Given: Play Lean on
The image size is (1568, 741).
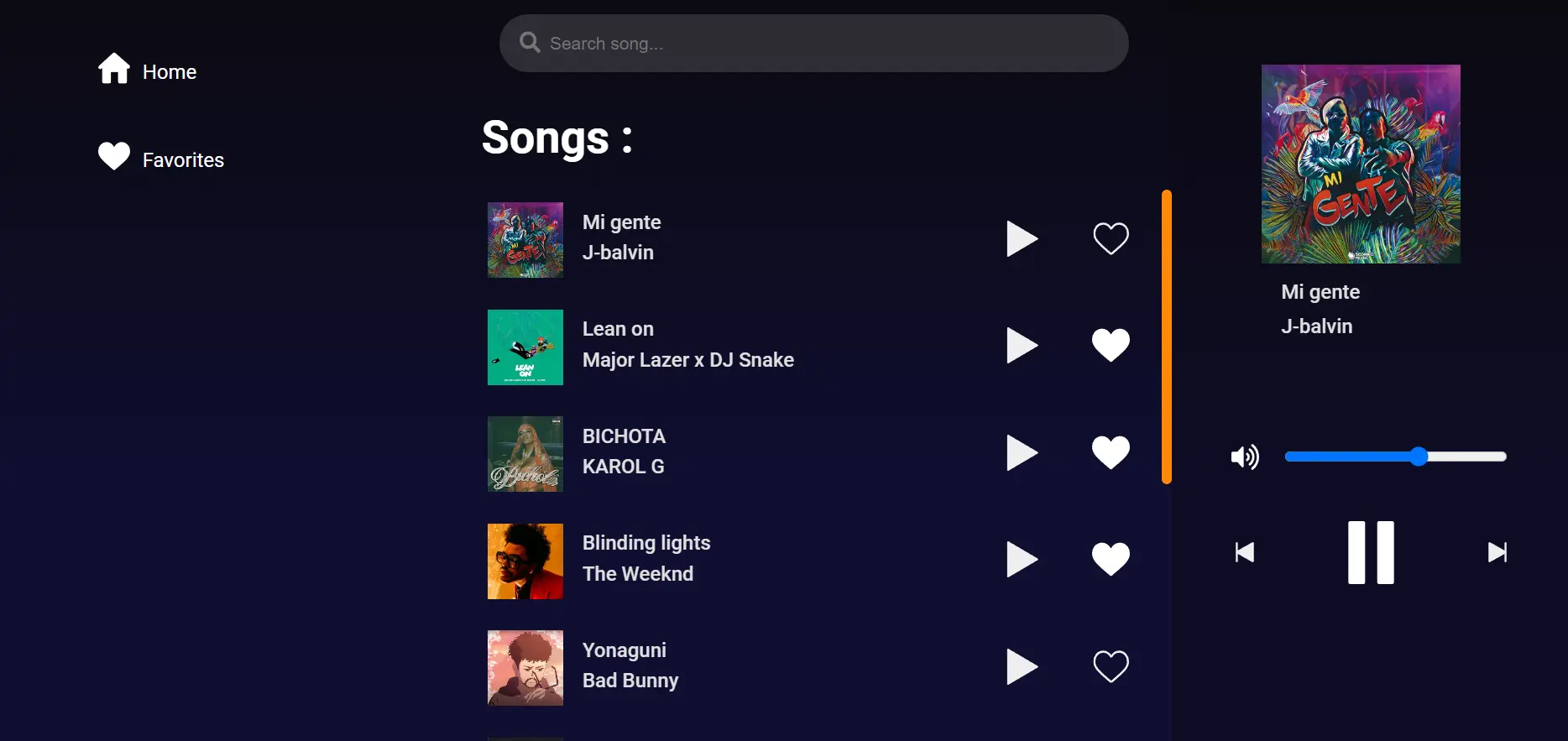Looking at the screenshot, I should (1021, 346).
